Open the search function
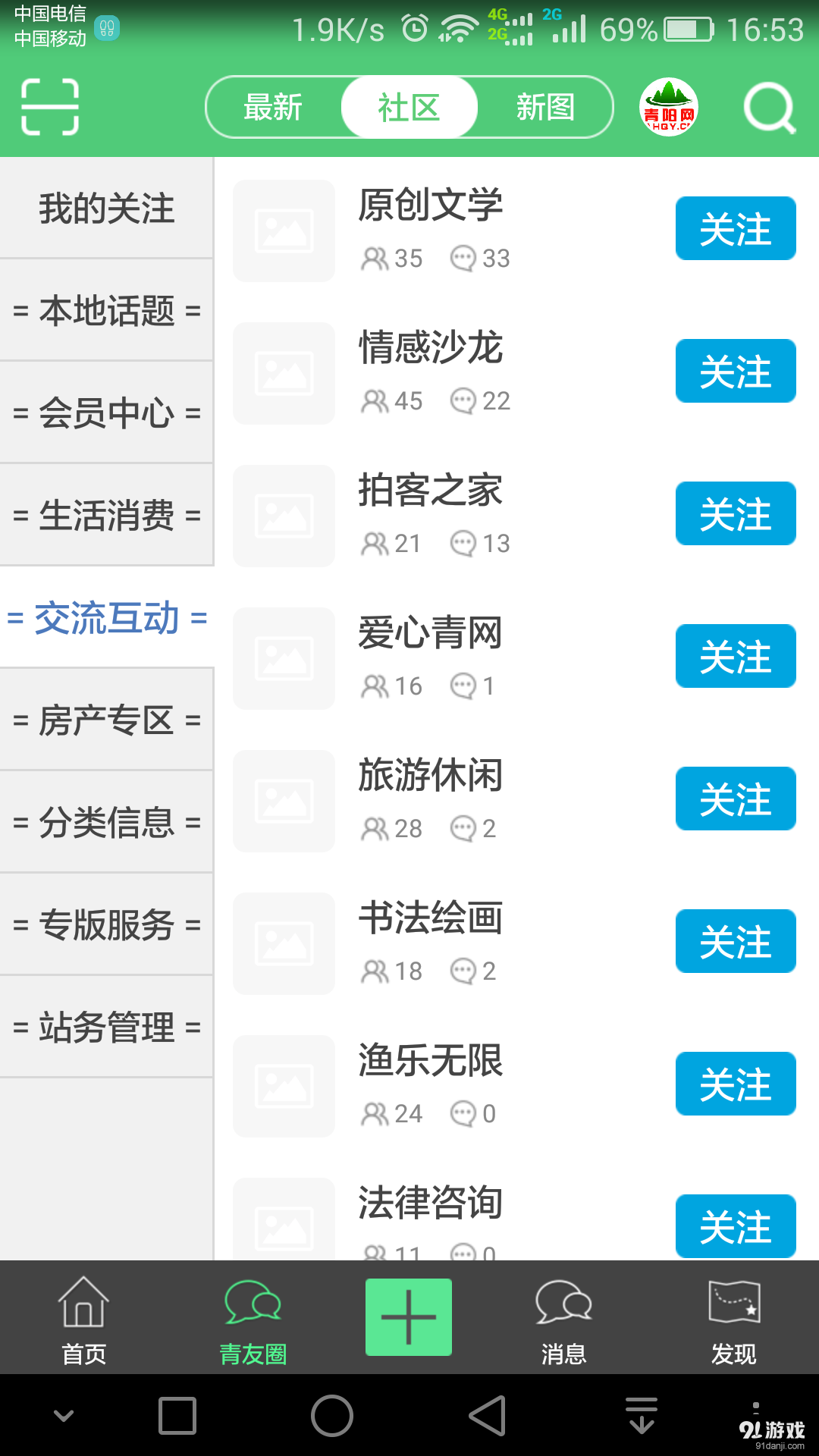 click(x=770, y=107)
